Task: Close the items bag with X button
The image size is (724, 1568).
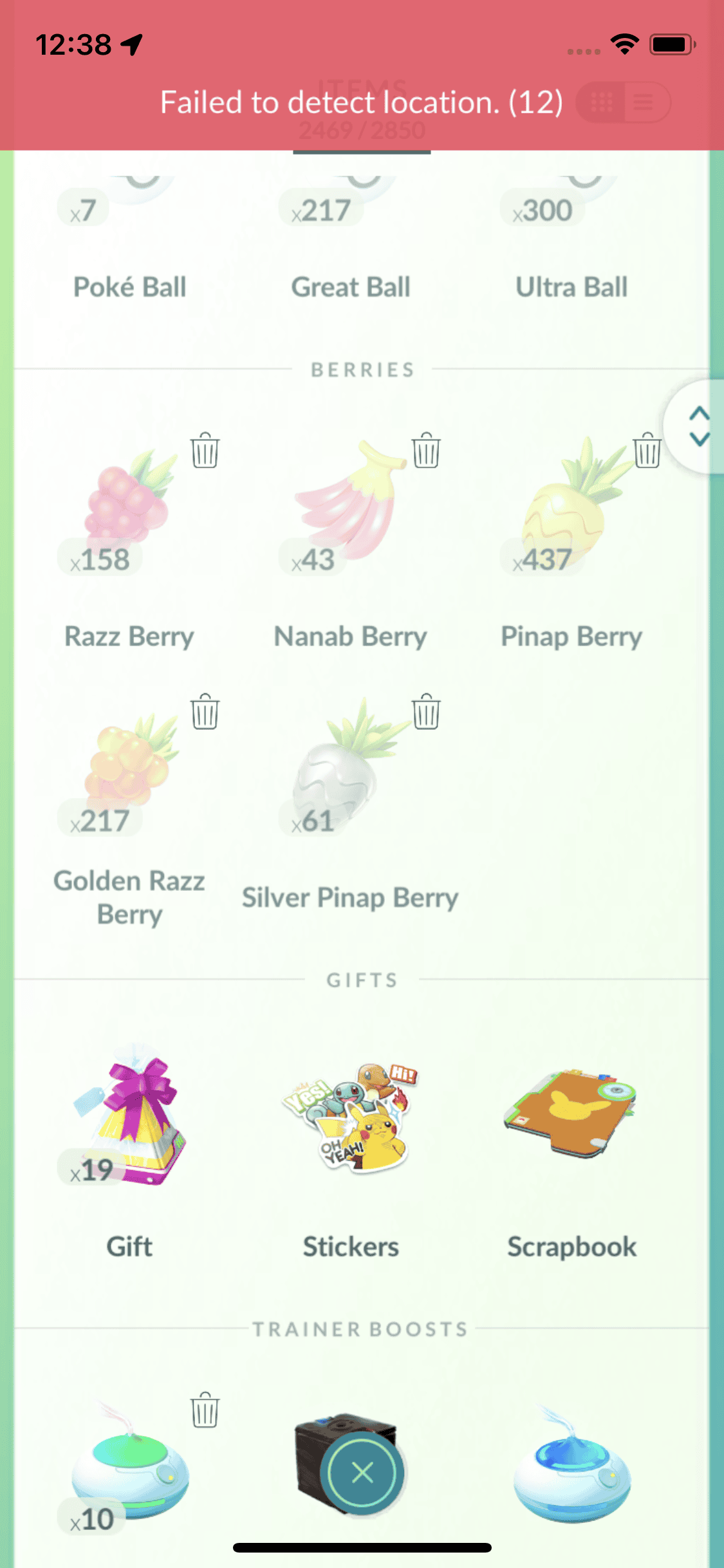Action: (x=362, y=1473)
